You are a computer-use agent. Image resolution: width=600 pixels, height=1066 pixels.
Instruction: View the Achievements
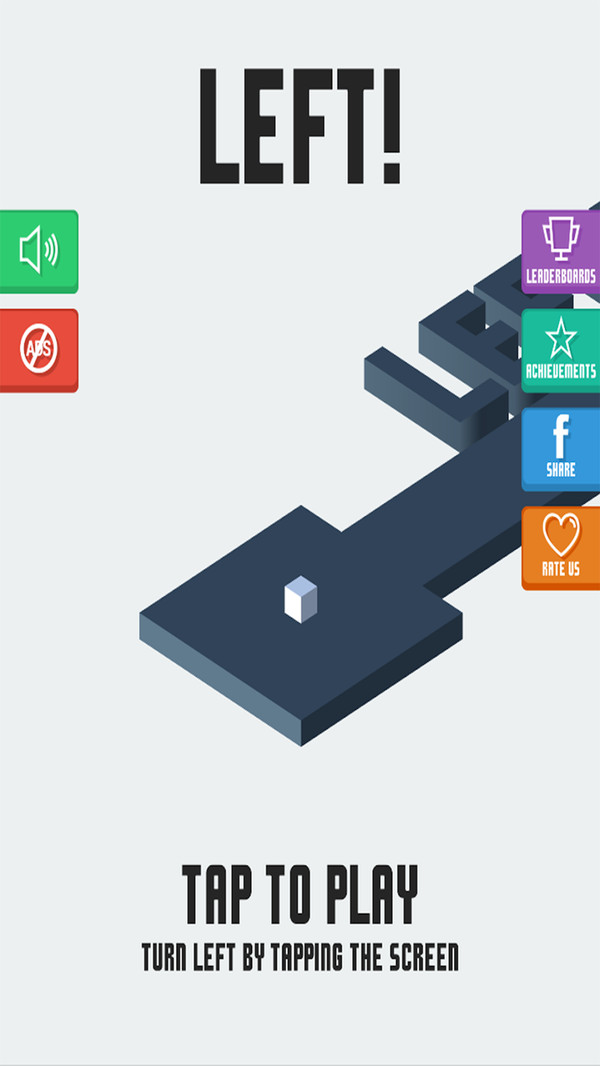tap(561, 349)
